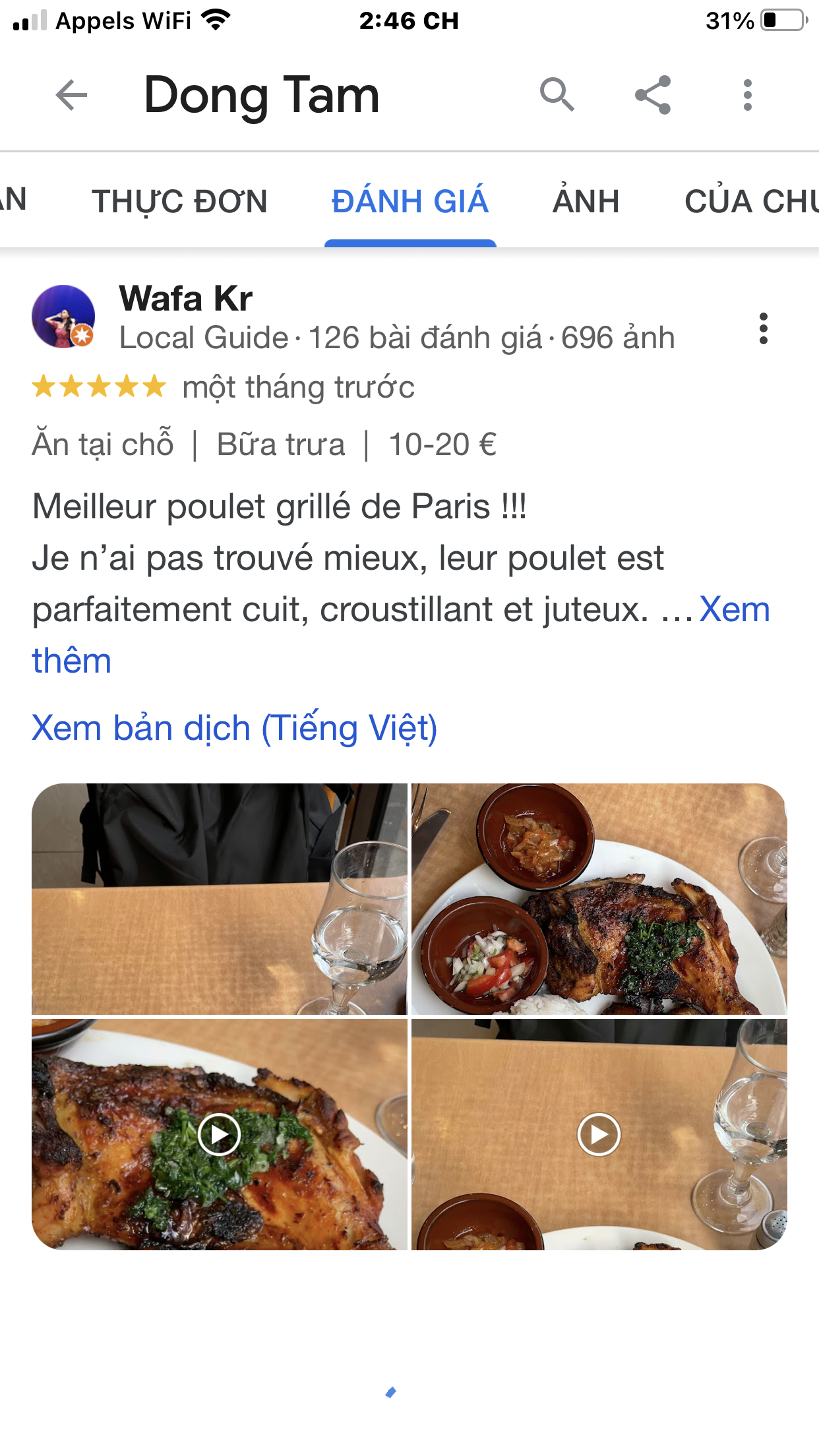Open the CỦA CHỦ tab
Image resolution: width=819 pixels, height=1456 pixels.
pos(750,201)
